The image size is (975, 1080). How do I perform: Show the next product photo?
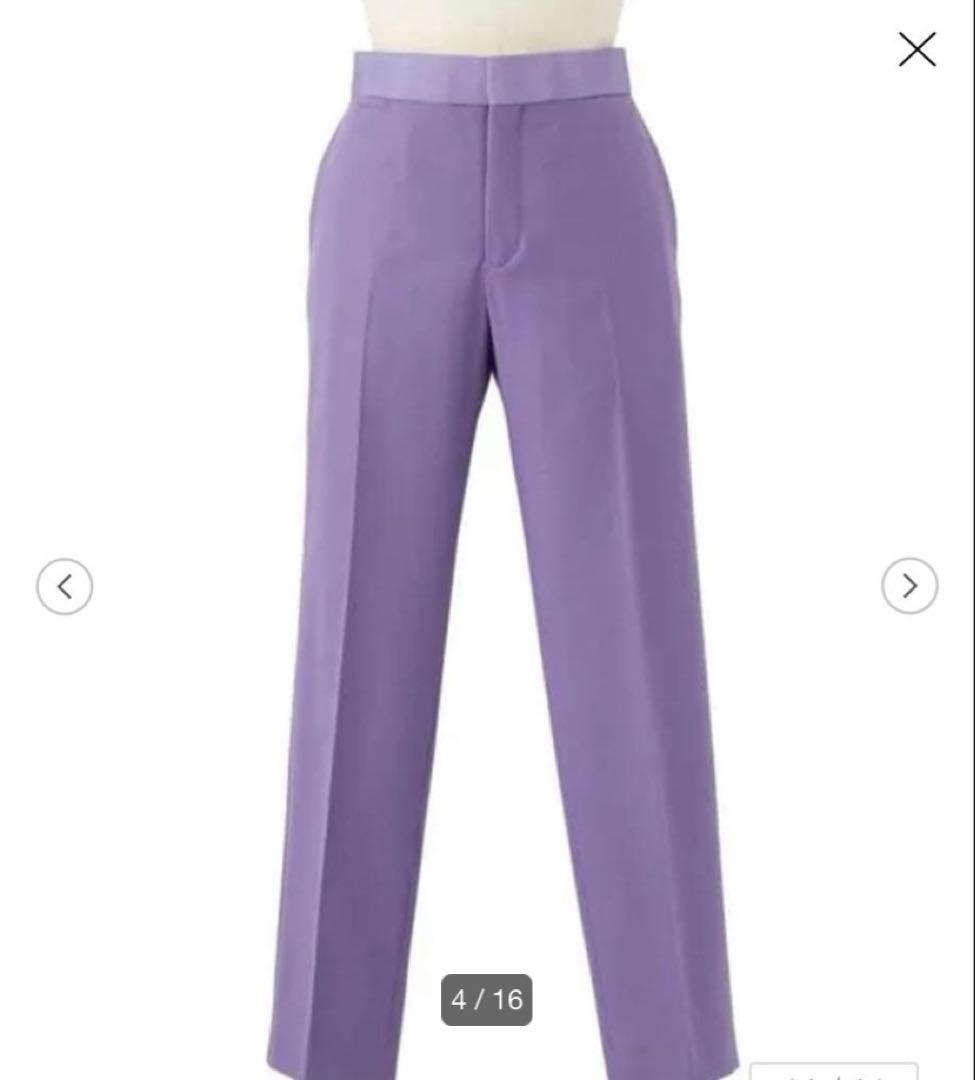pyautogui.click(x=909, y=586)
